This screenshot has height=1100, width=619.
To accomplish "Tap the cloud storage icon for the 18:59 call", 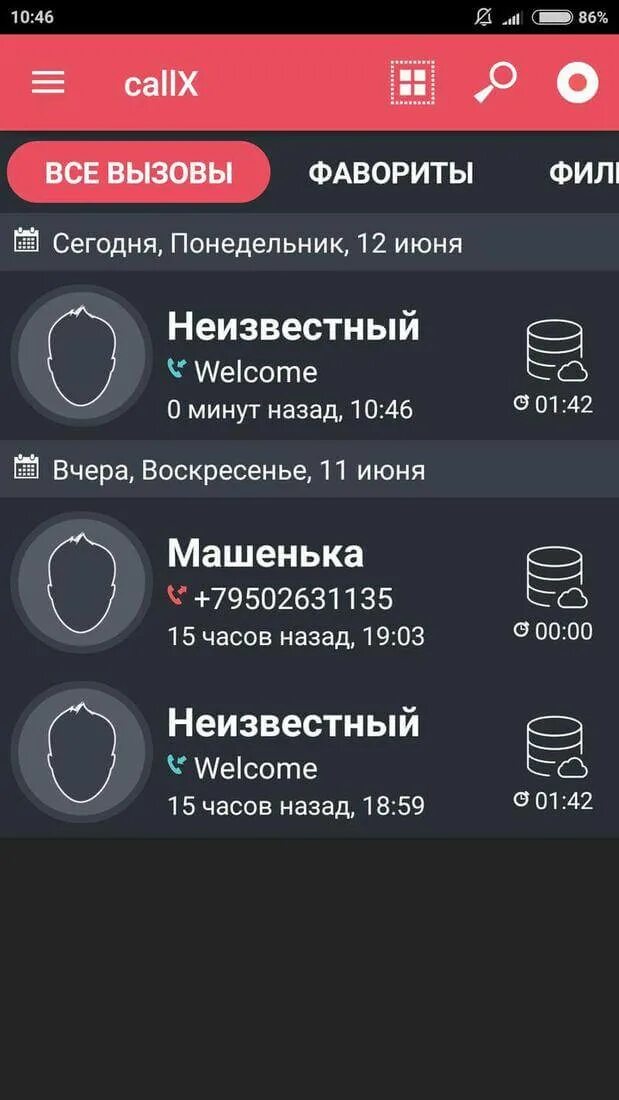I will (556, 748).
